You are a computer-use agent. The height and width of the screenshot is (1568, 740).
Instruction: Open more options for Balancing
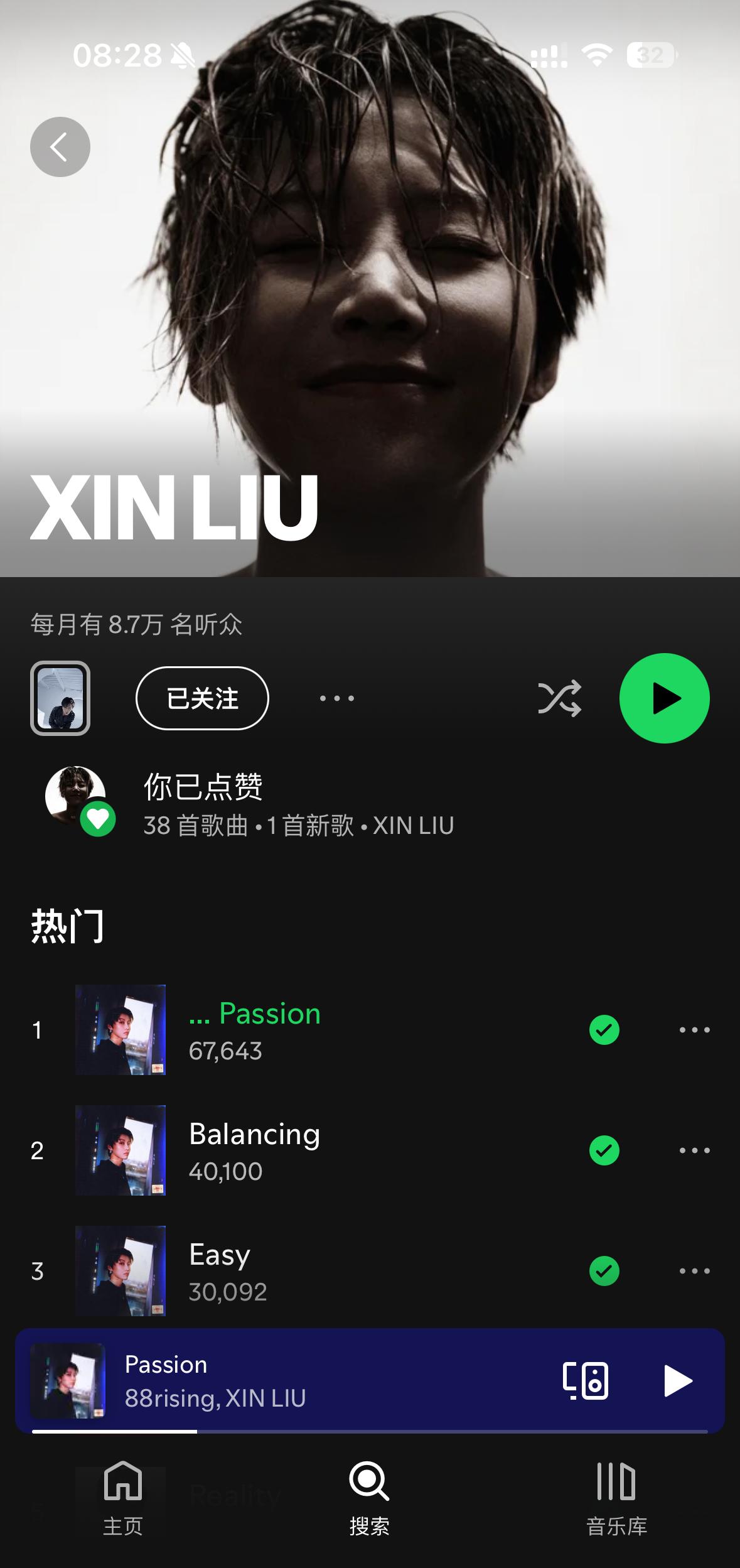coord(694,1150)
